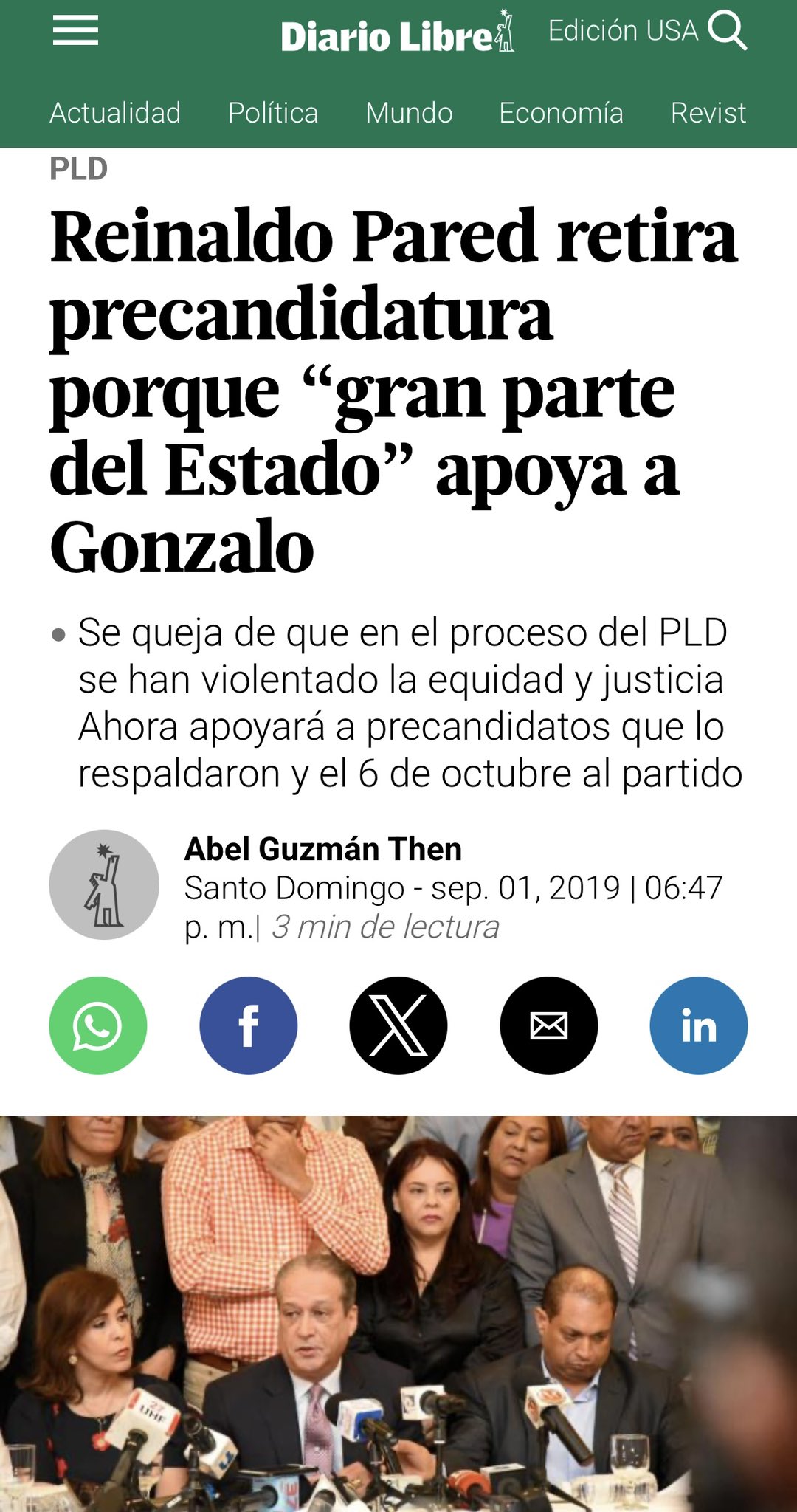797x1512 pixels.
Task: Share the article via WhatsApp
Action: pos(98,1025)
